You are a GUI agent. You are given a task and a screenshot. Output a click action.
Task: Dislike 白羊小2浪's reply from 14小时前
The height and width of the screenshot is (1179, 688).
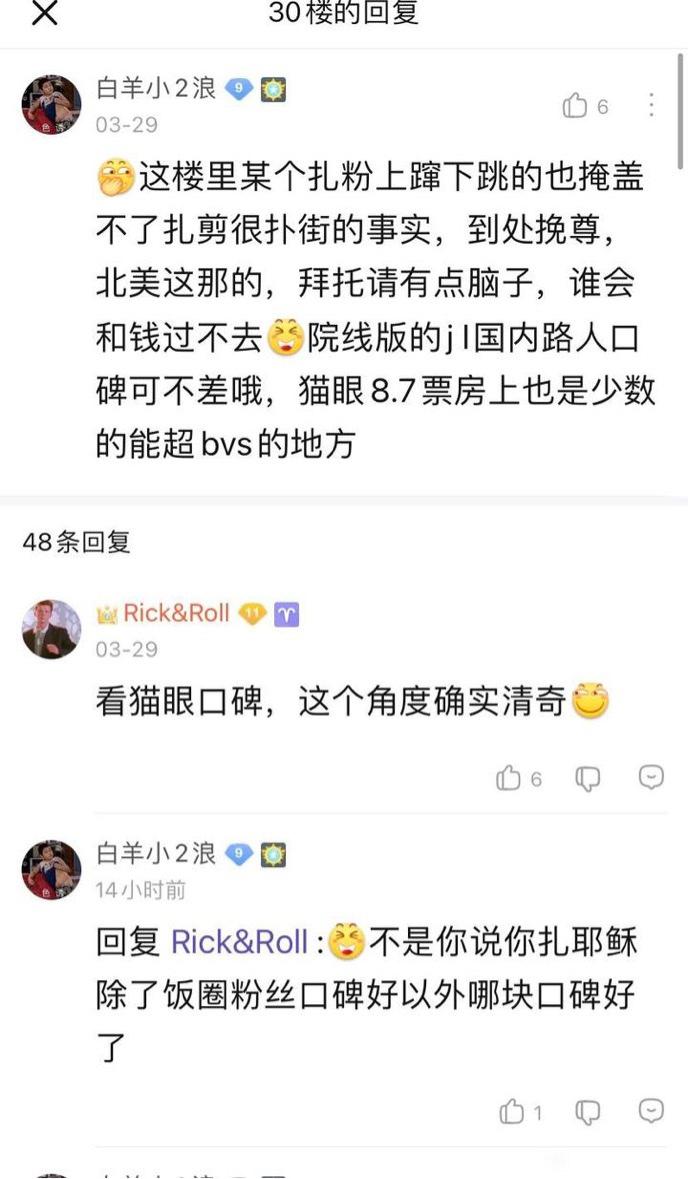tap(587, 1111)
